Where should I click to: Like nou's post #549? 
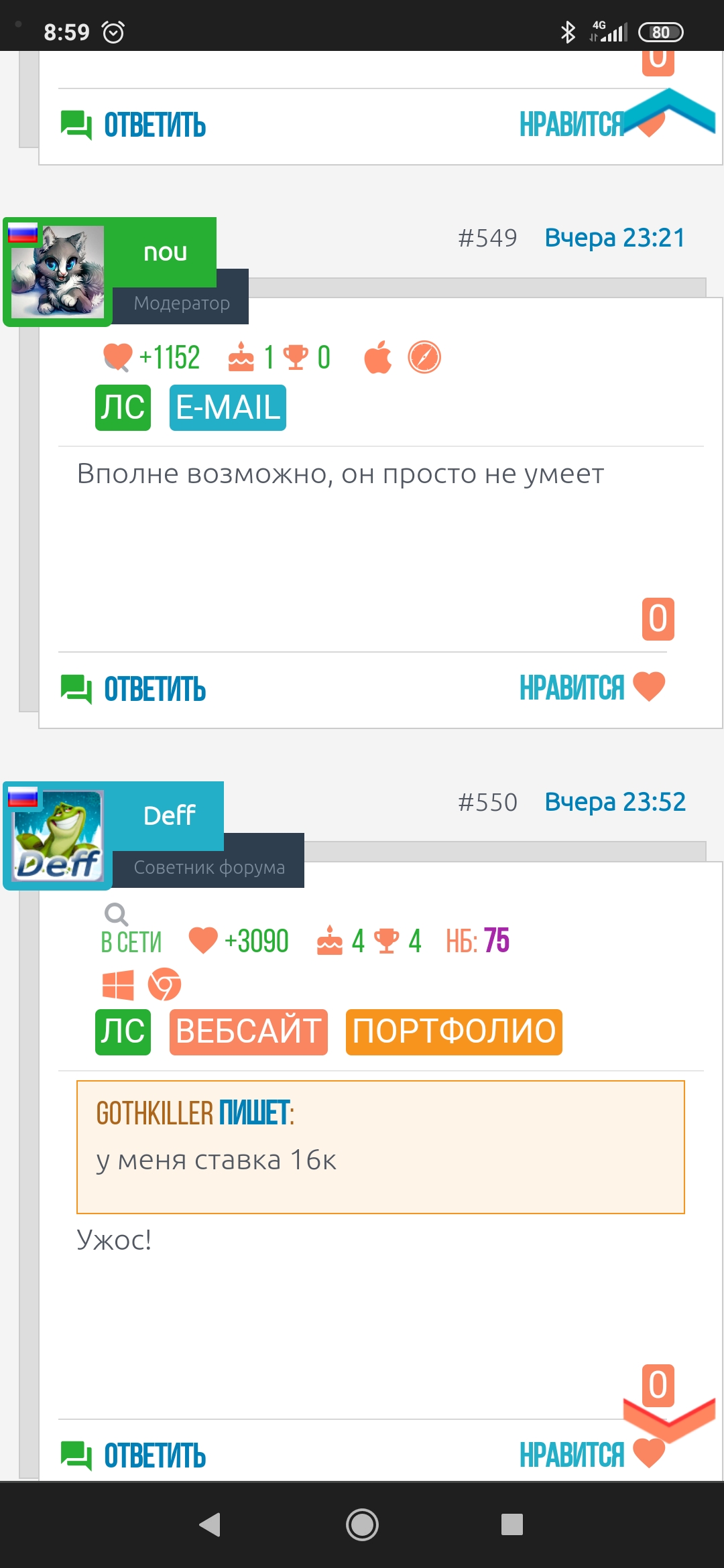(591, 688)
